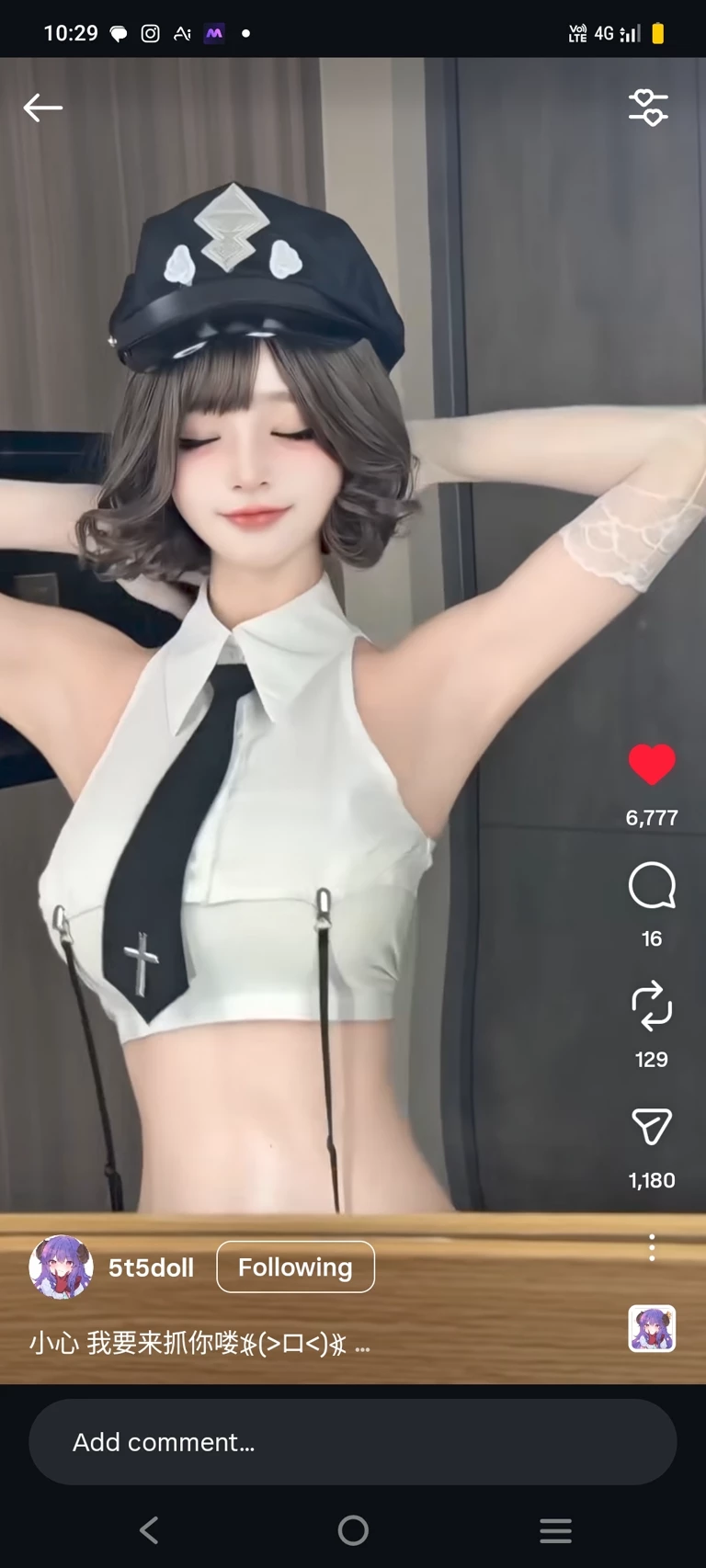Open the comments bubble
Screen dimensions: 706x1568
click(x=652, y=886)
